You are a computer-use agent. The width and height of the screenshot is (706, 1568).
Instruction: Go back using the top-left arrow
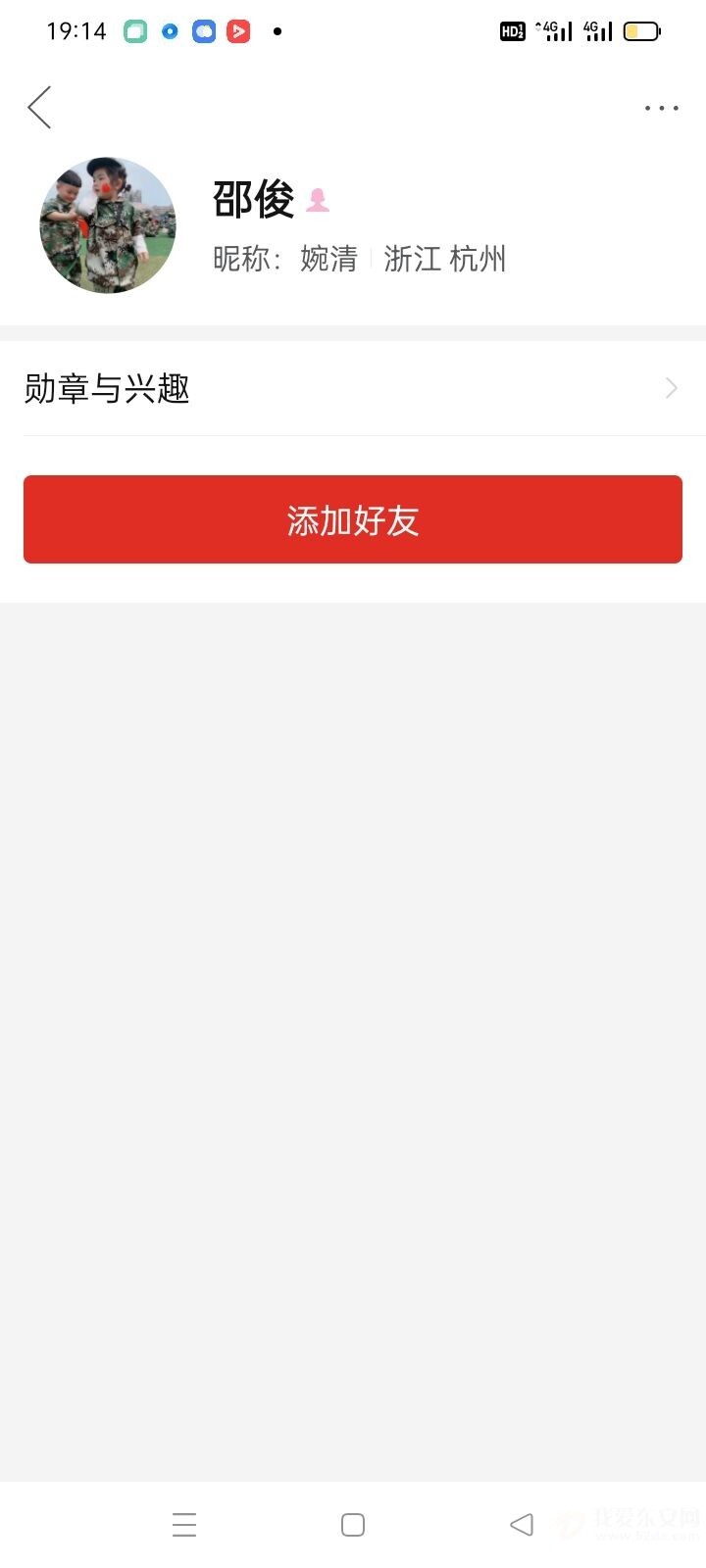tap(39, 108)
